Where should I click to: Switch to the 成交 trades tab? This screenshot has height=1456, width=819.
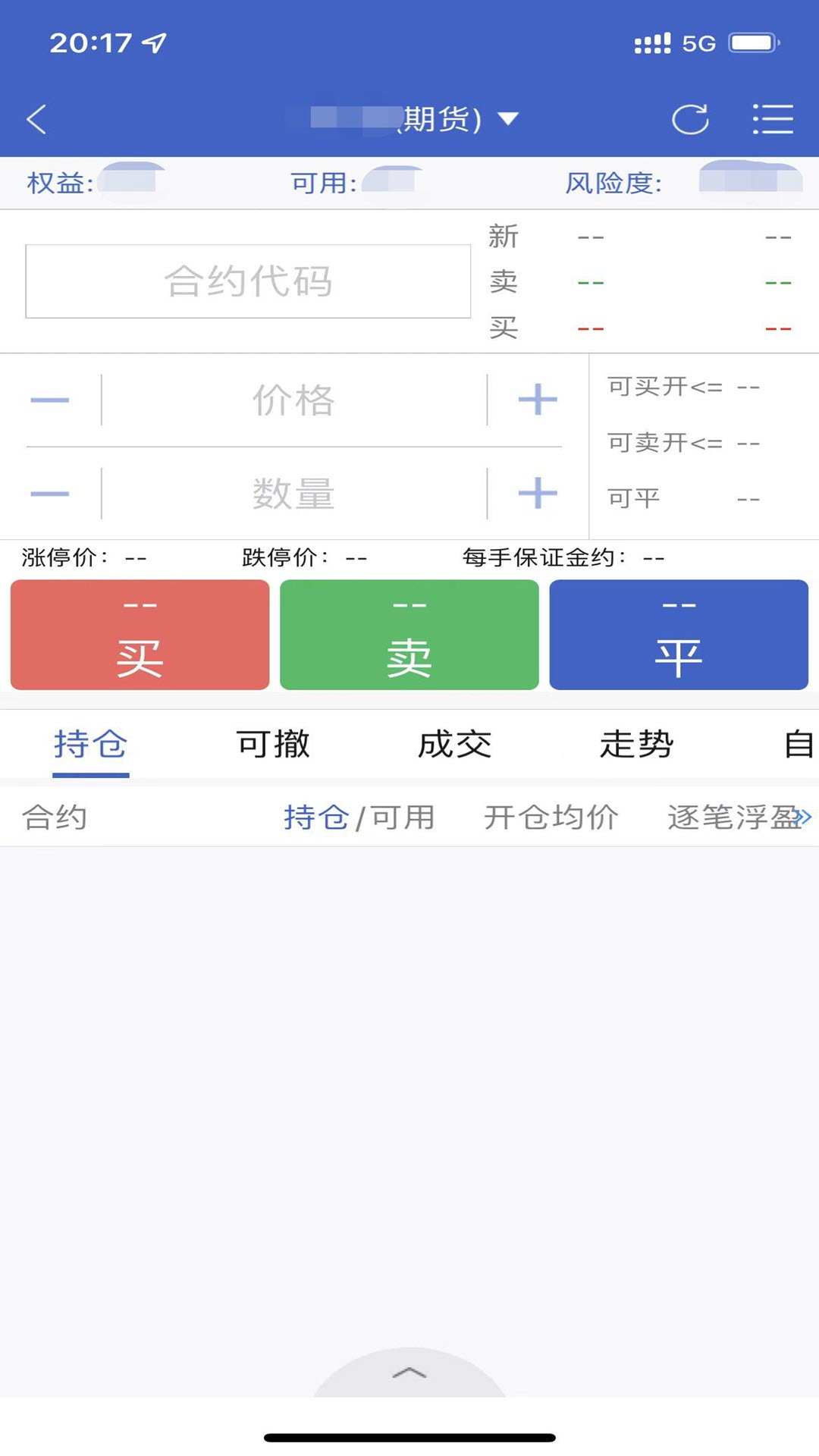[x=455, y=745]
